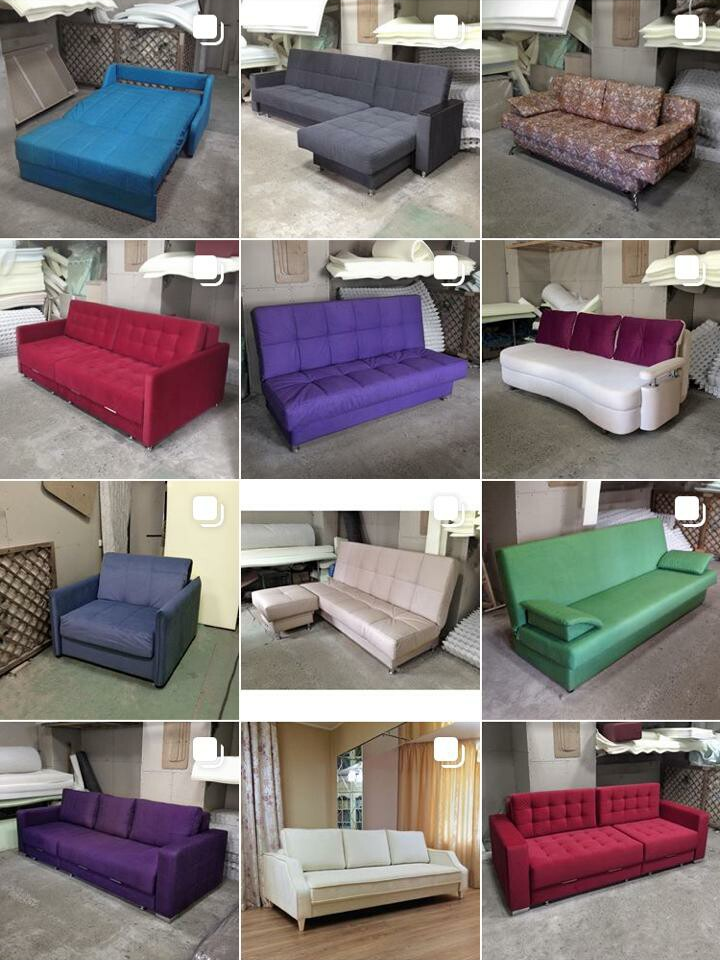The image size is (720, 960).
Task: Open the floral patterned sofa post
Action: (601, 119)
